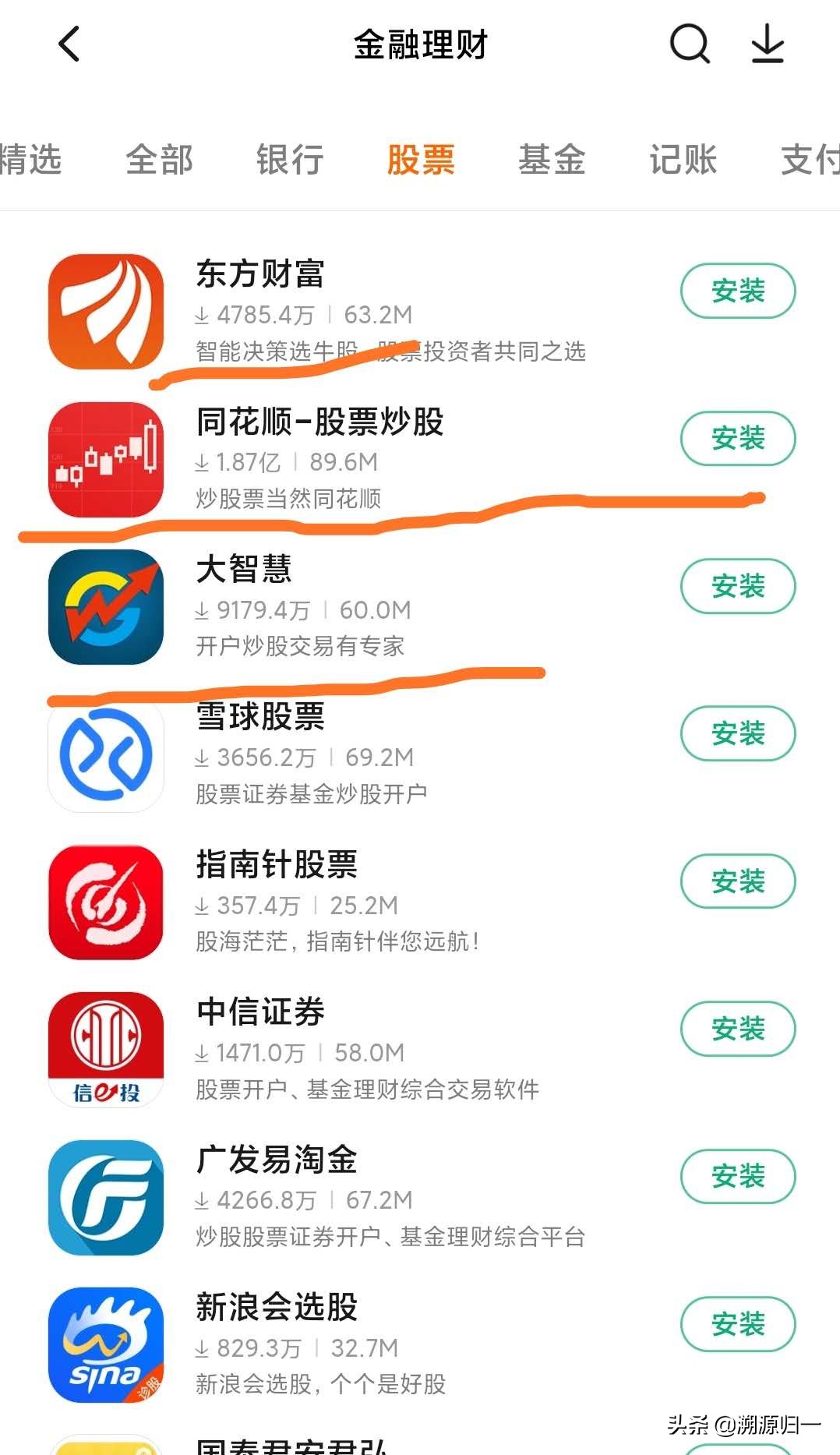Select the 基金 tab
This screenshot has width=840, height=1455.
[552, 160]
